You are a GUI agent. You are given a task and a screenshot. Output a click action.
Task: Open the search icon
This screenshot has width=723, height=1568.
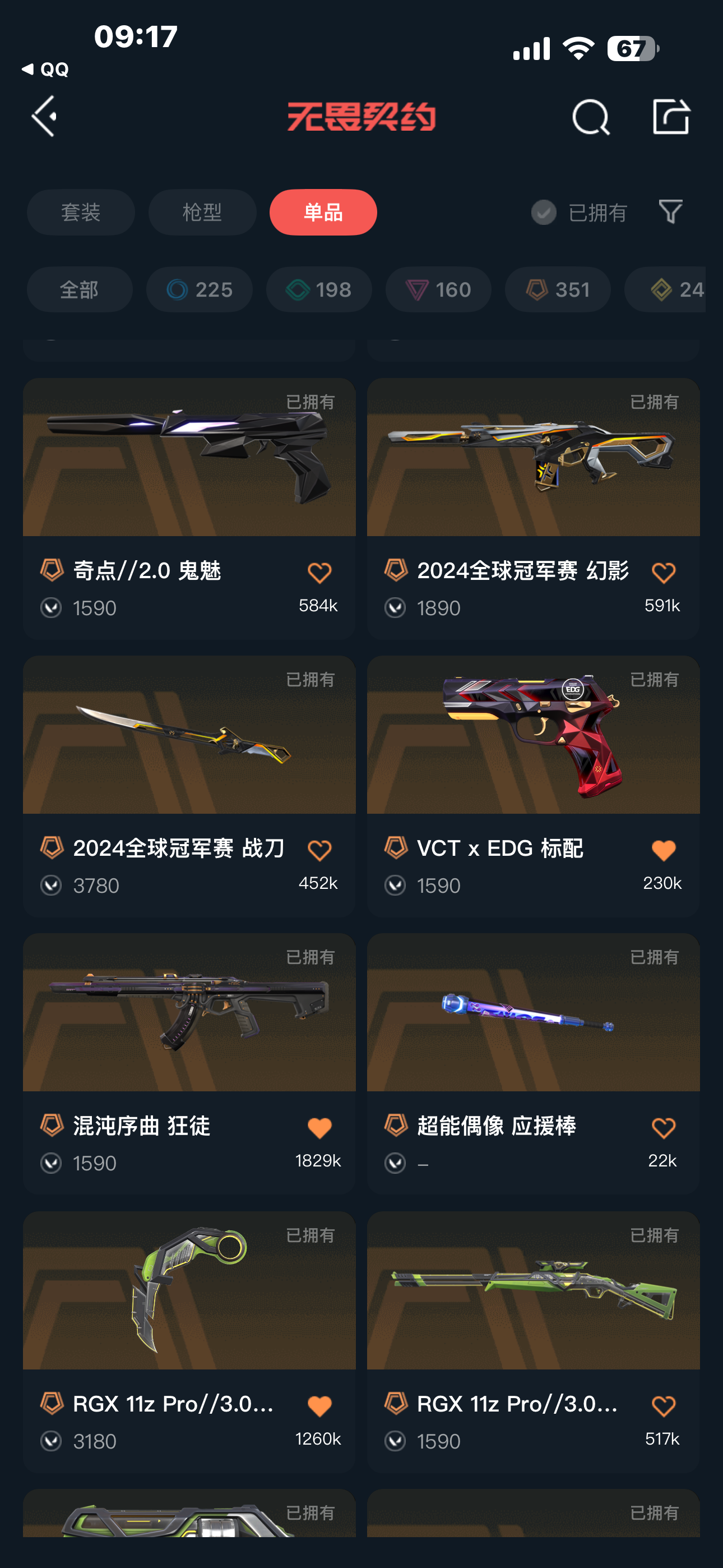tap(590, 117)
